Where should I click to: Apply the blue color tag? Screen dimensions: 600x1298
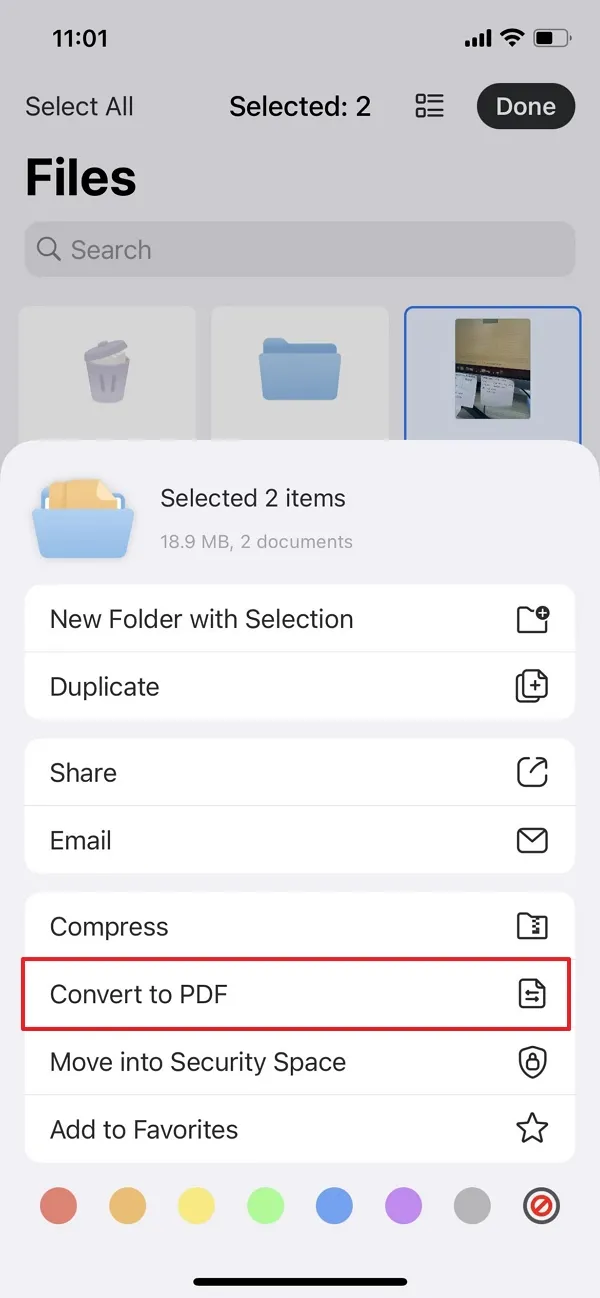tap(334, 1206)
